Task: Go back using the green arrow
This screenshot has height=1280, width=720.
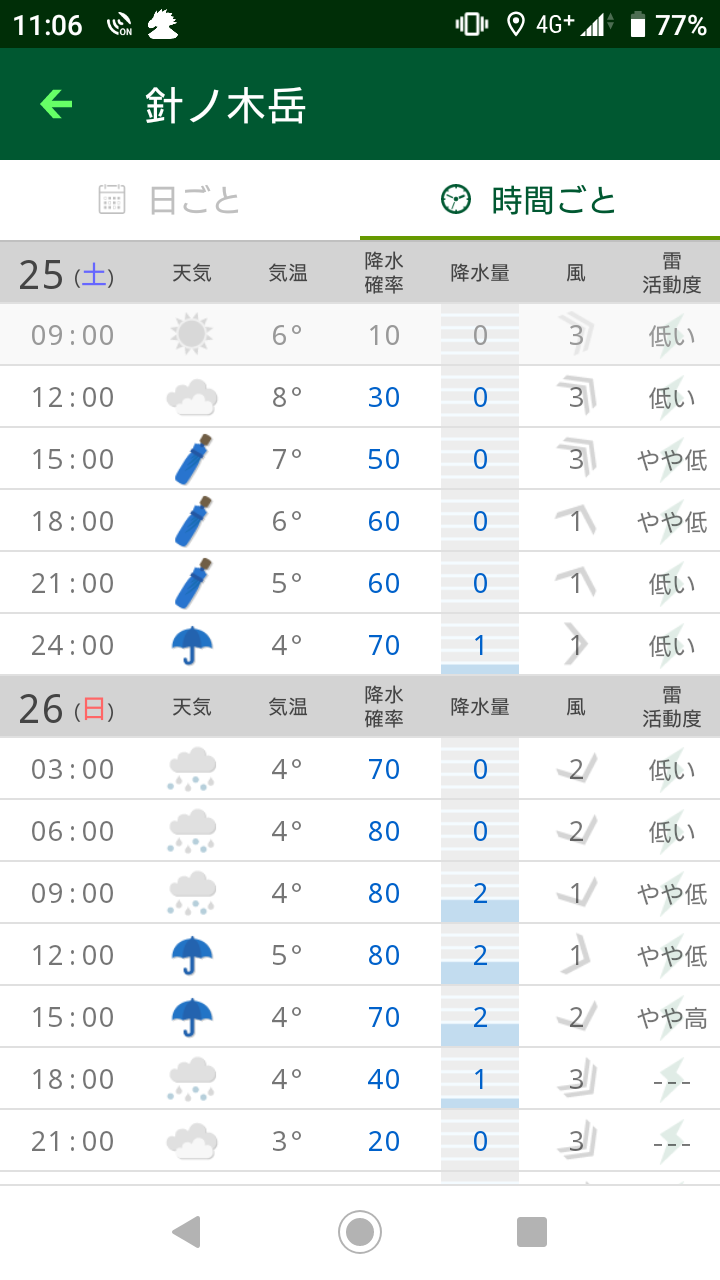Action: (56, 104)
